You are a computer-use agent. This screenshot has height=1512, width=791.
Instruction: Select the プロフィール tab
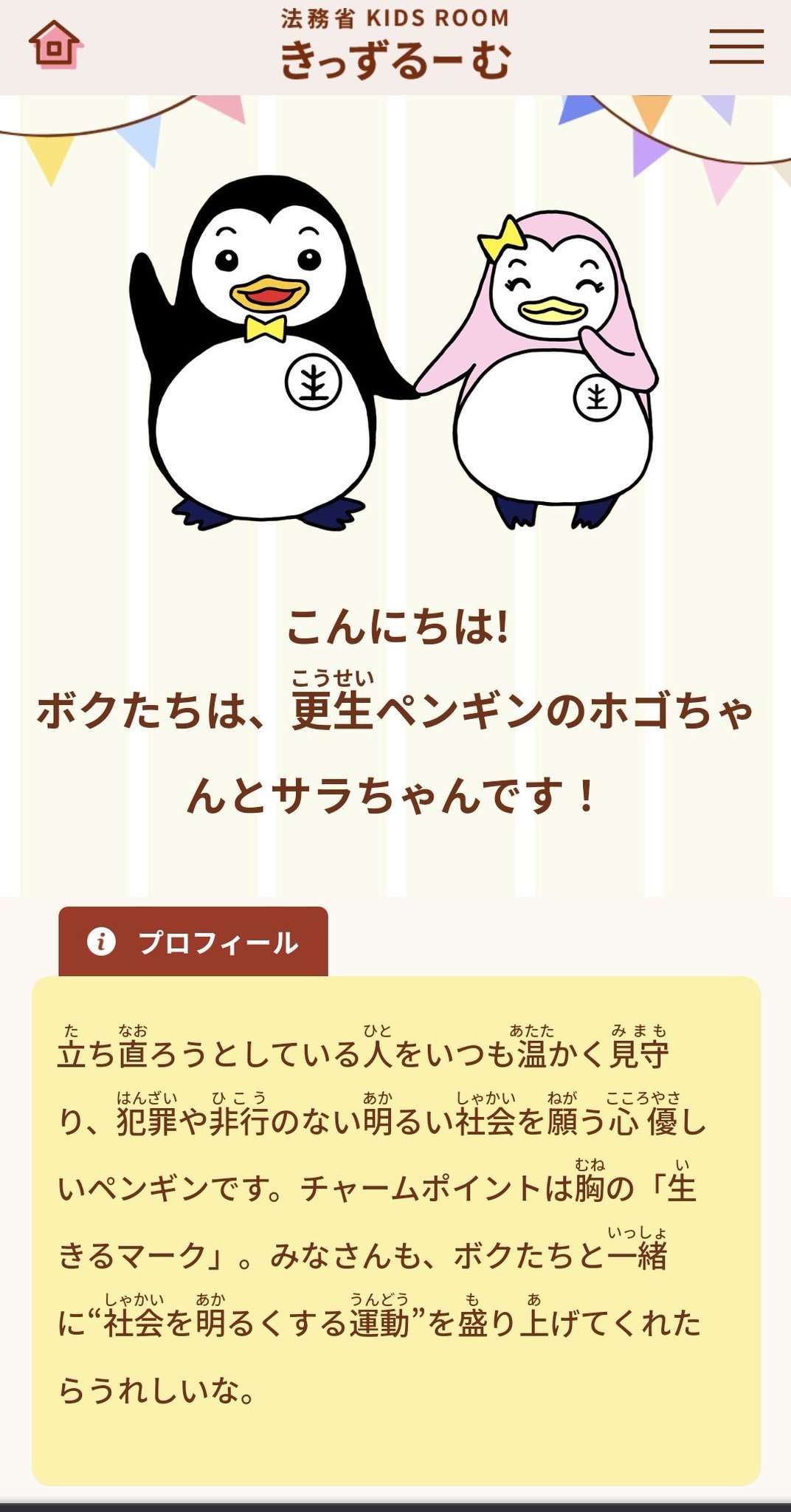pyautogui.click(x=193, y=942)
